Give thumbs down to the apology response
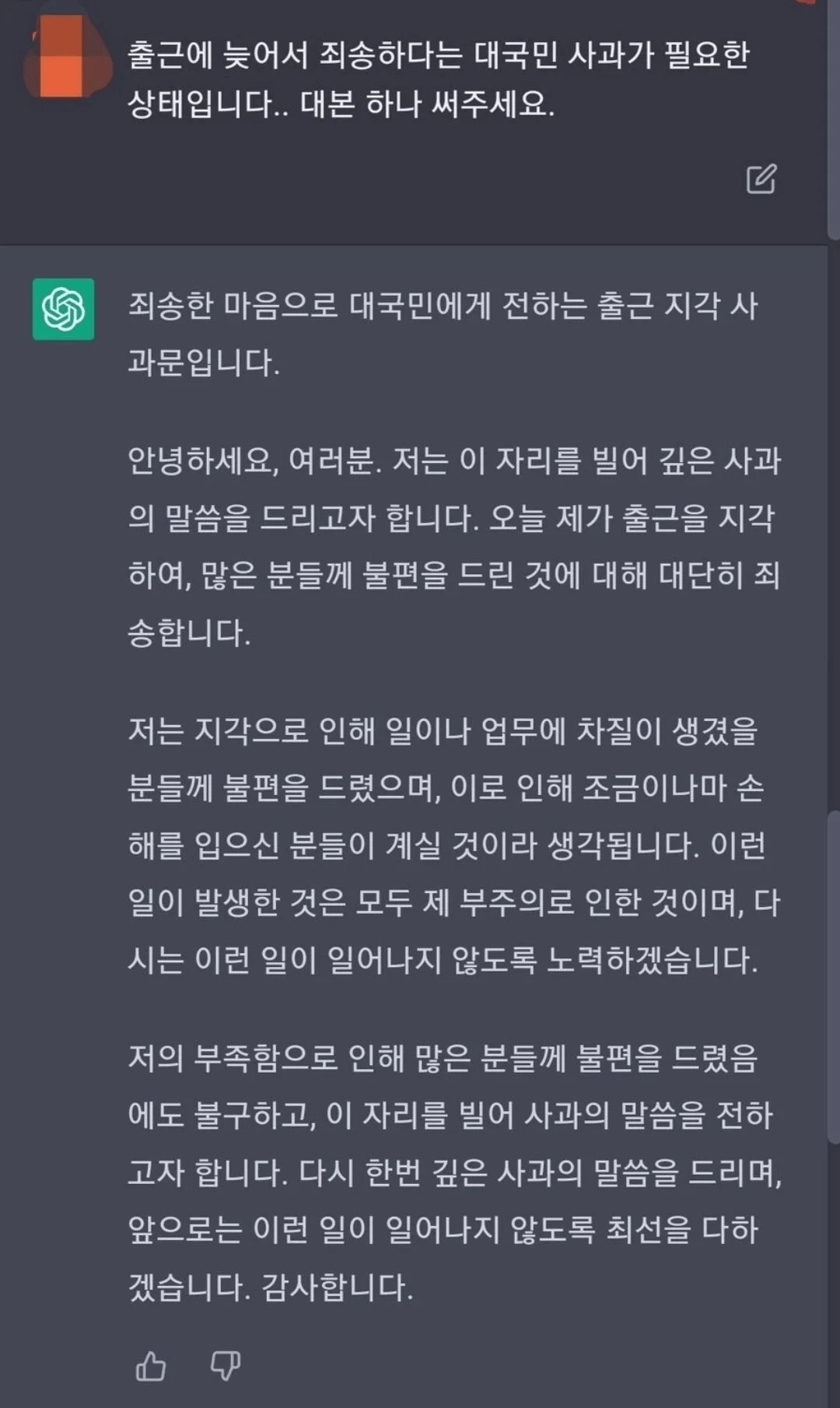840x1408 pixels. point(226,1365)
